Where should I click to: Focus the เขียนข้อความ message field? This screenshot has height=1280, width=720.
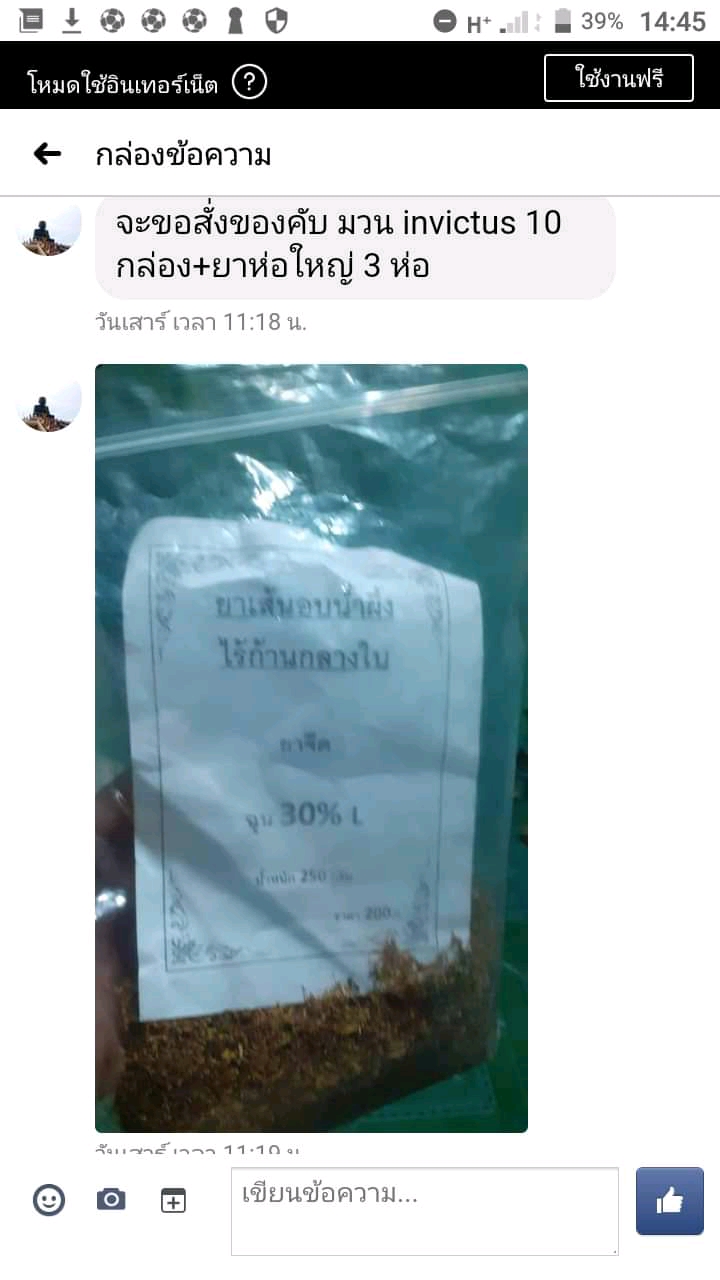tap(424, 1210)
